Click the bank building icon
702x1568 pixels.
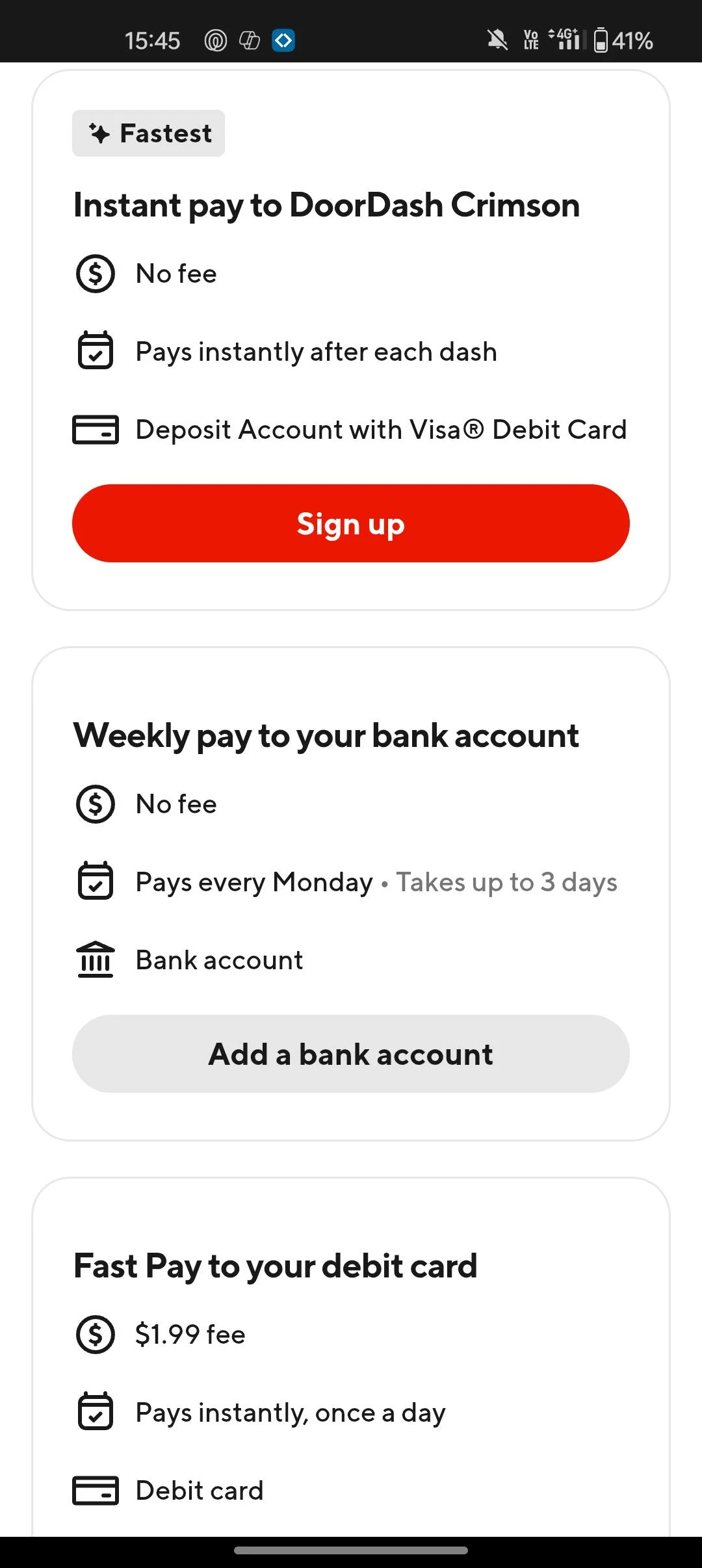click(95, 959)
